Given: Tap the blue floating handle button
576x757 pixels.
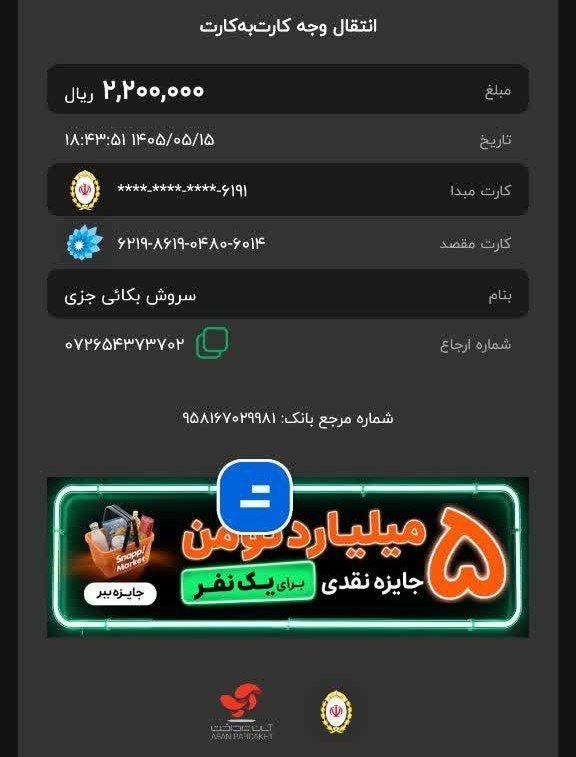Looking at the screenshot, I should 255,497.
